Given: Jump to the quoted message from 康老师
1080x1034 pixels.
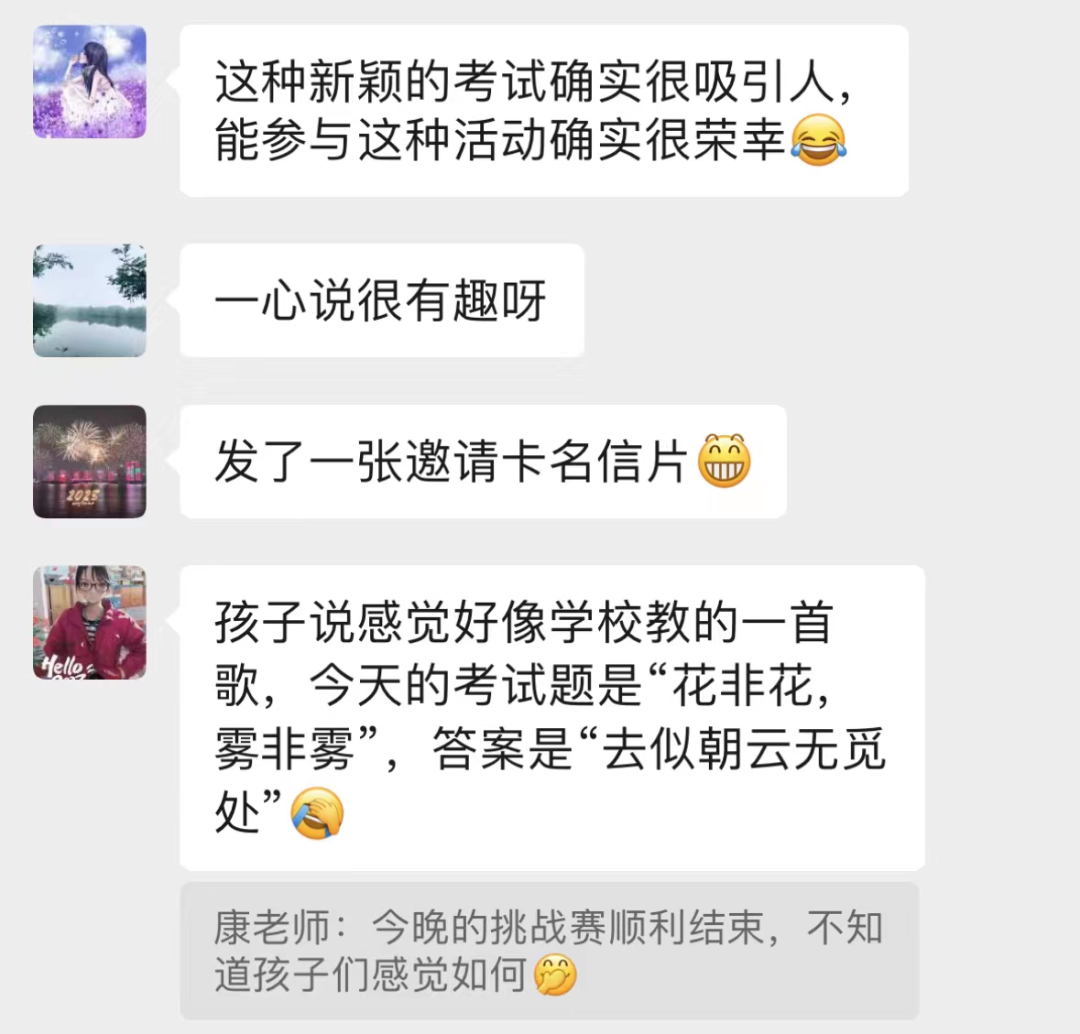Looking at the screenshot, I should (548, 951).
